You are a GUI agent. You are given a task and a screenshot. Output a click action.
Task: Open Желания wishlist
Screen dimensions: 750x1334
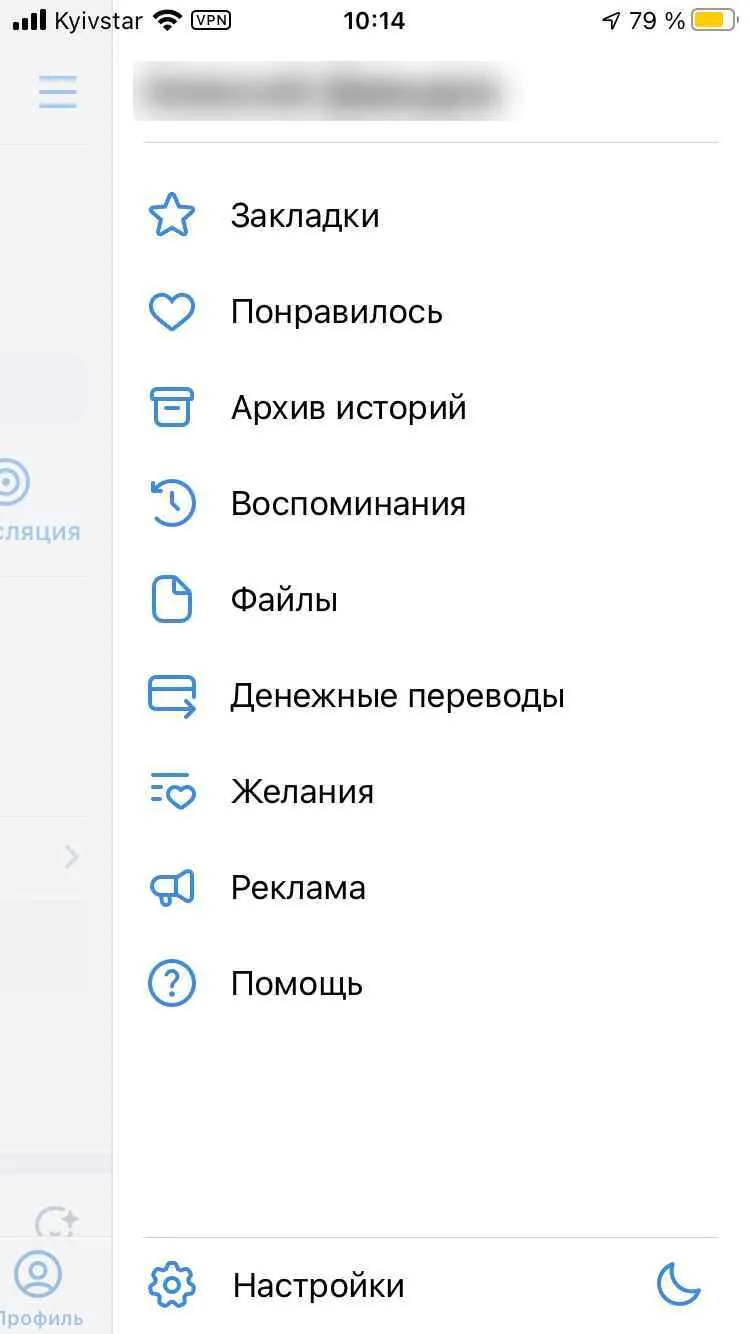(x=302, y=792)
